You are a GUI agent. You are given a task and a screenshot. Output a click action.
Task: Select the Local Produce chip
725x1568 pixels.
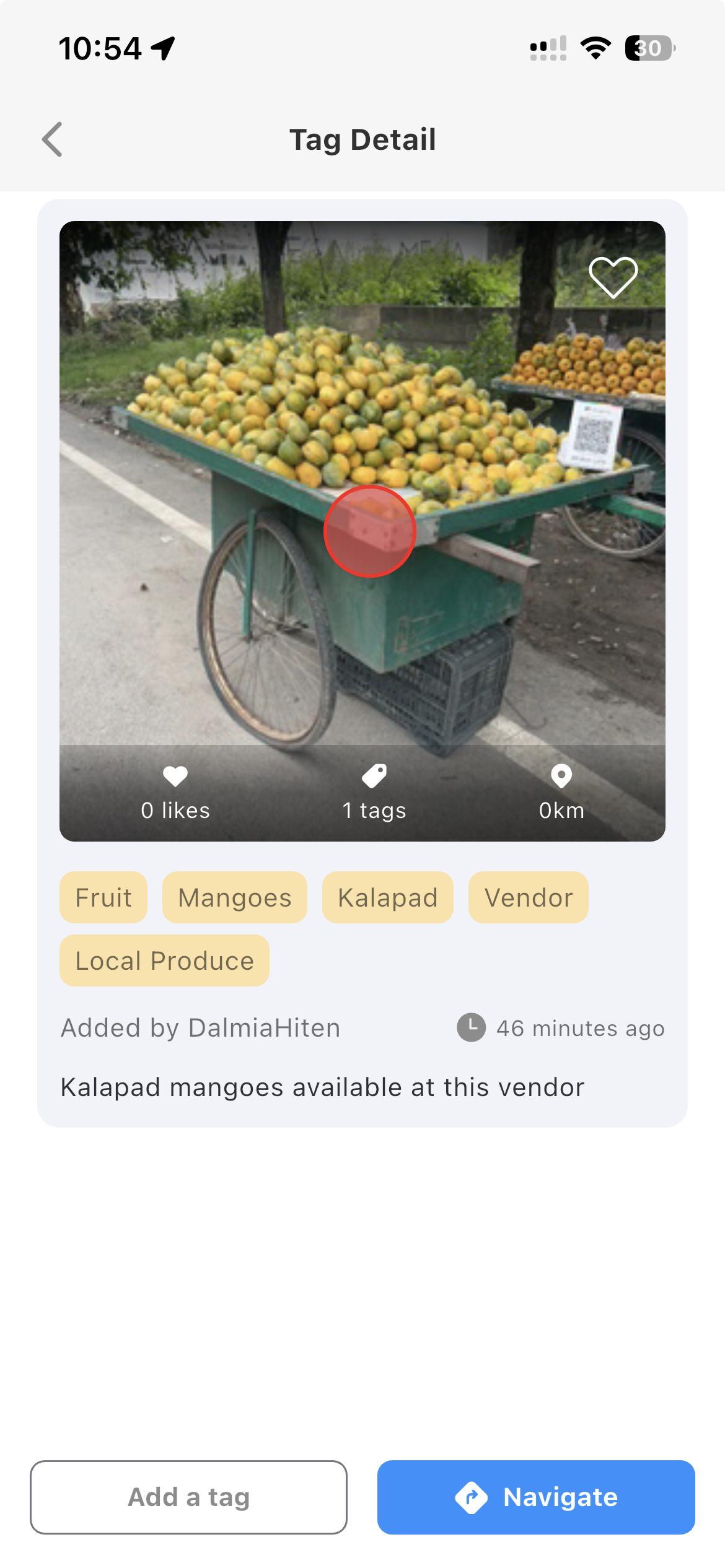click(164, 960)
